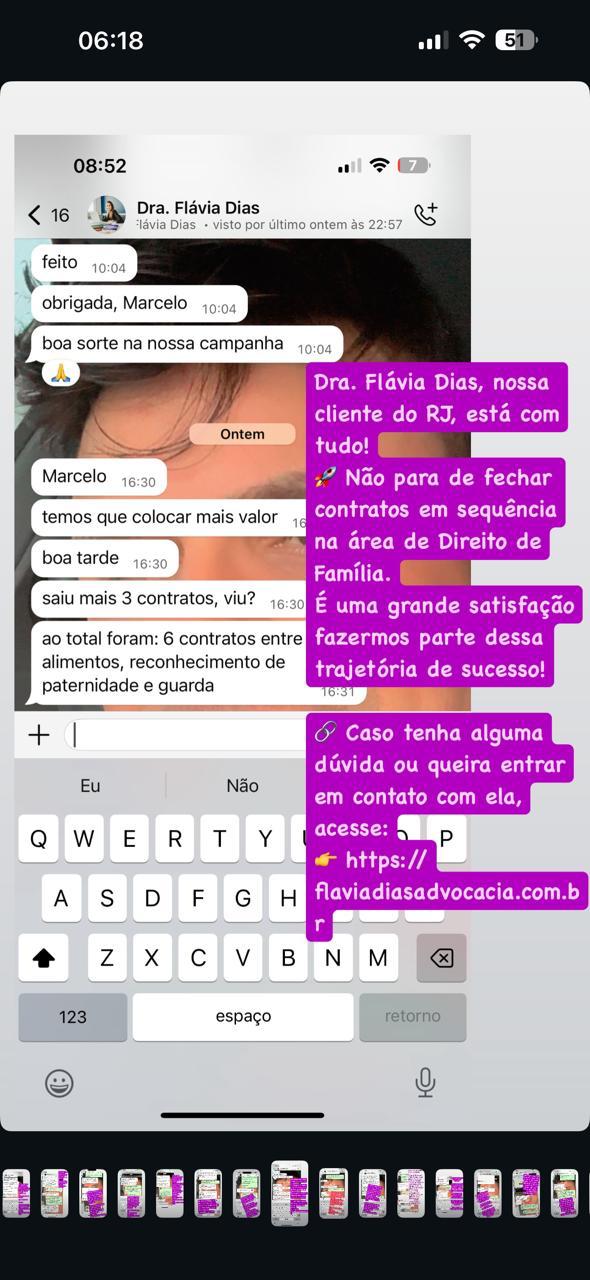Tap the displayed Dra. Flávia Dias story image
The height and width of the screenshot is (1280, 590).
pyautogui.click(x=295, y=606)
